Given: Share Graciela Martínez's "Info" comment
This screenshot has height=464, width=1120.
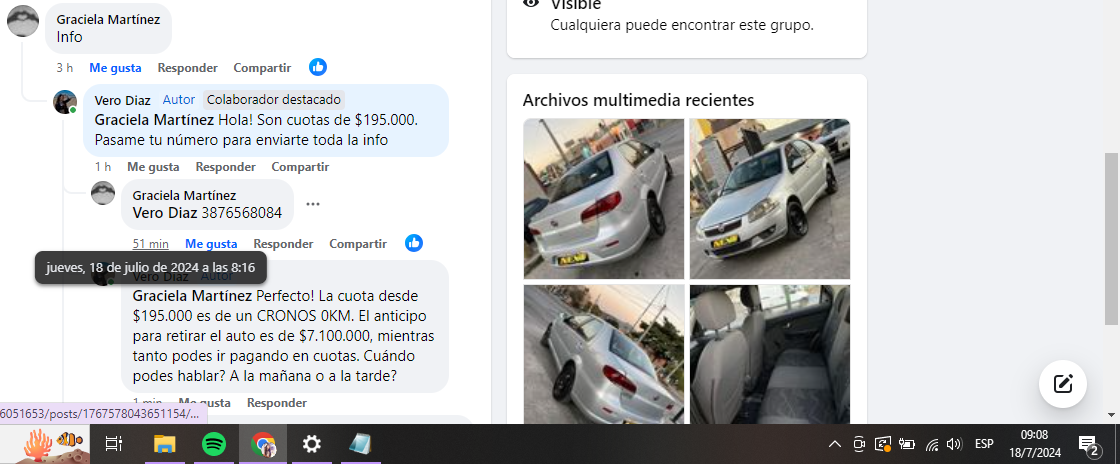Looking at the screenshot, I should tap(262, 68).
